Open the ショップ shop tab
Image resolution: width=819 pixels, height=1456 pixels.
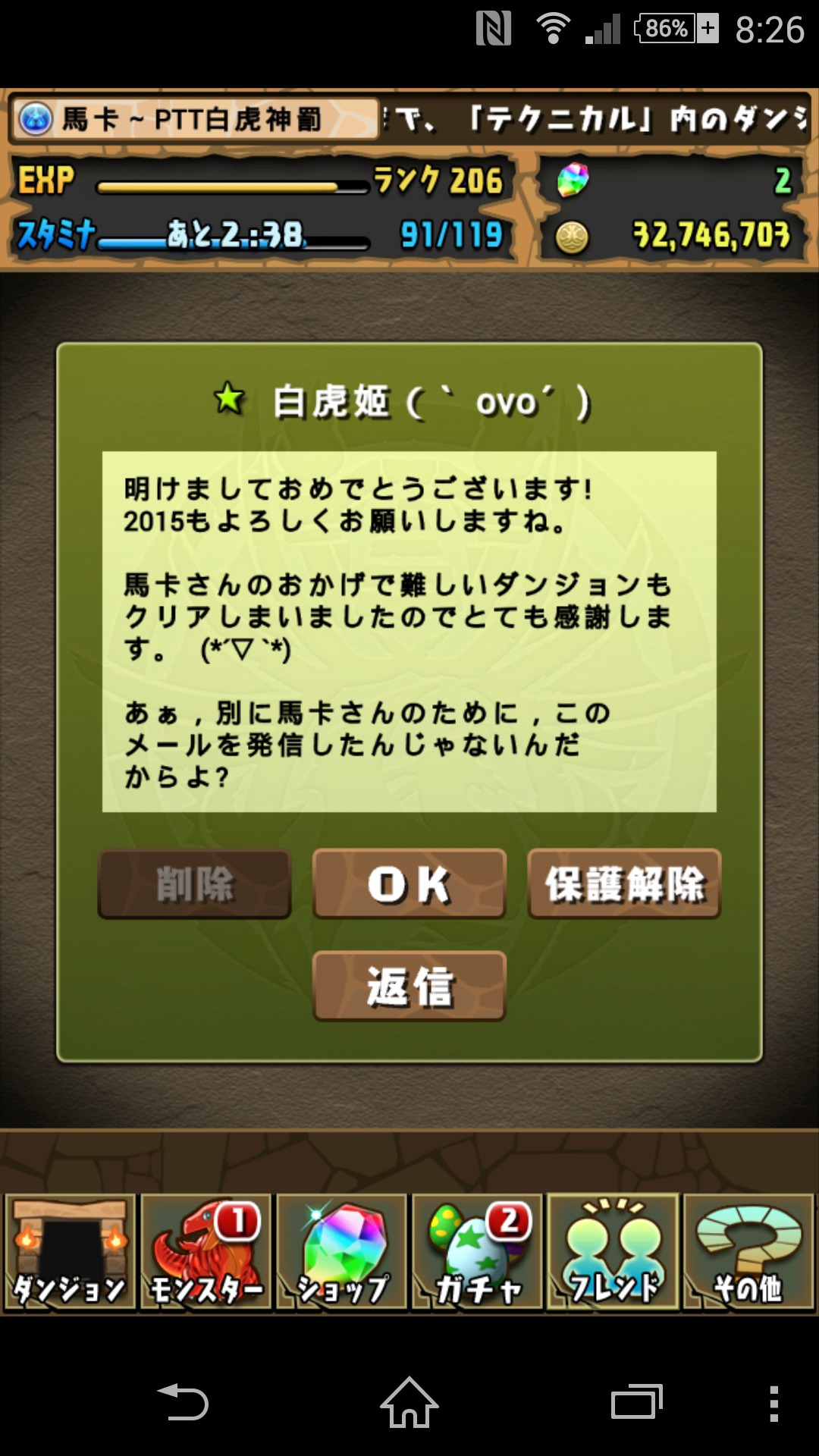(x=342, y=1251)
